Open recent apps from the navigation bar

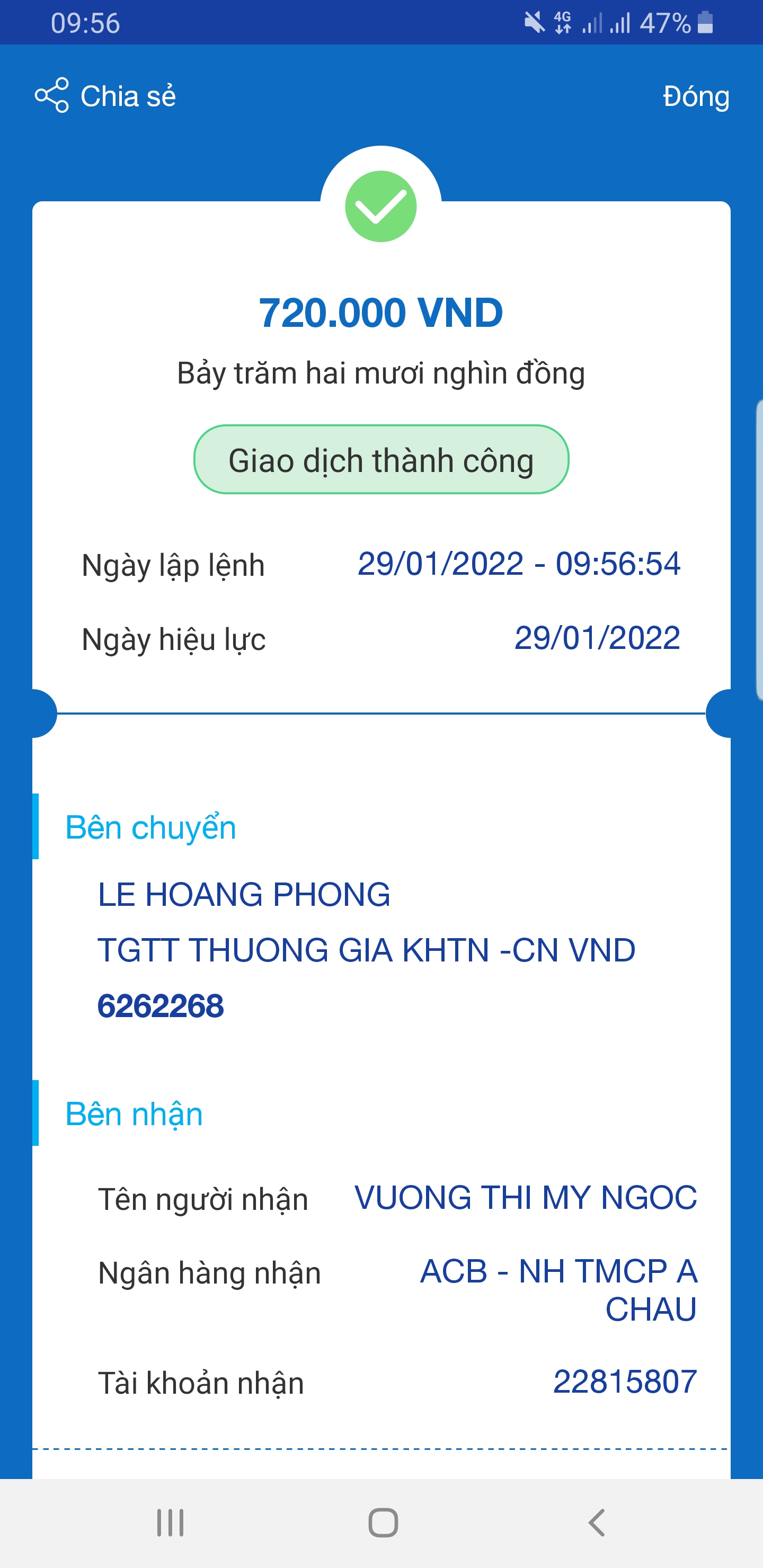[x=170, y=1522]
